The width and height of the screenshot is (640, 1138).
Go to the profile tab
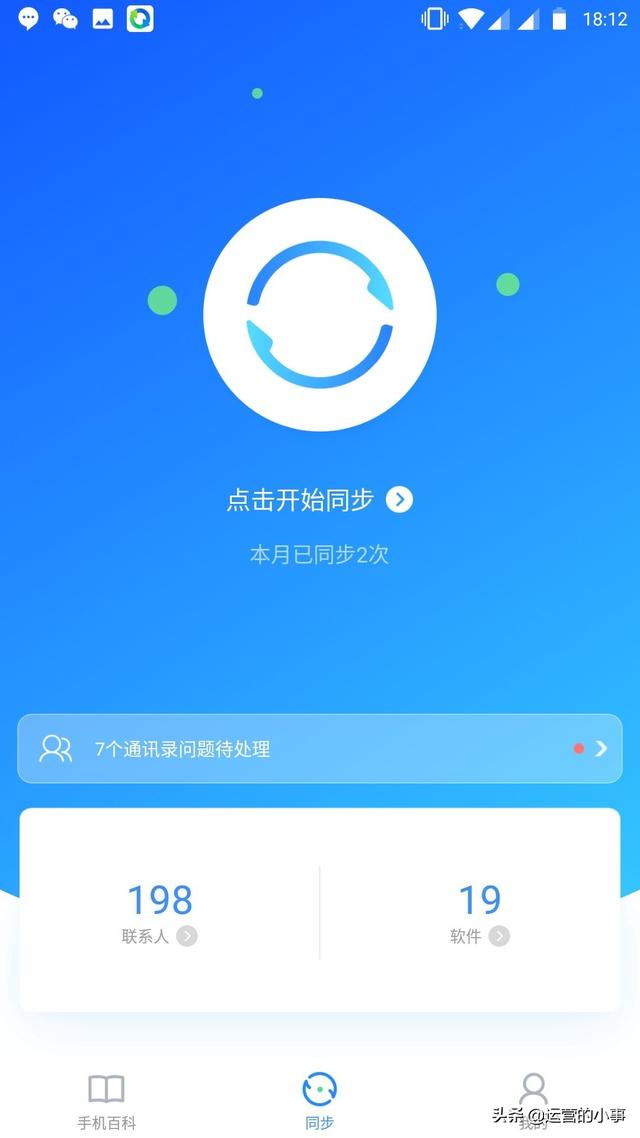coord(533,1099)
